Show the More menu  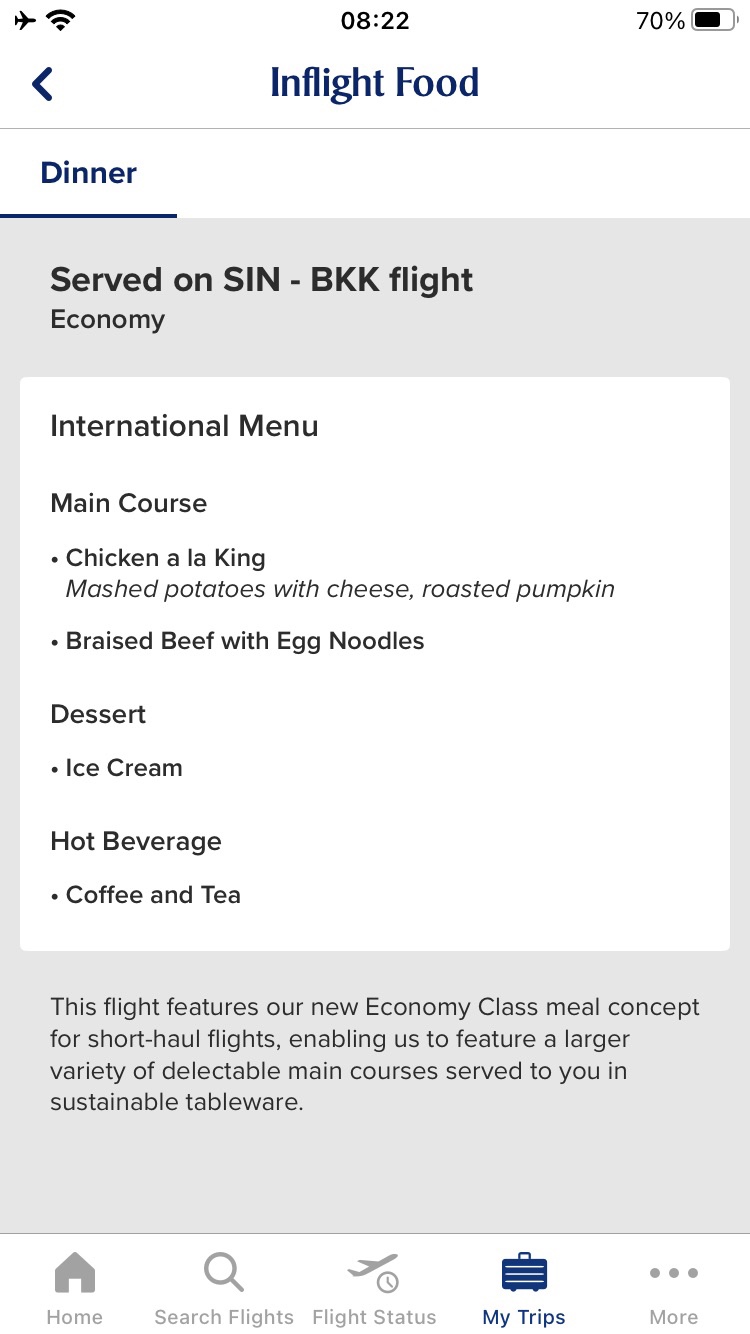674,1287
